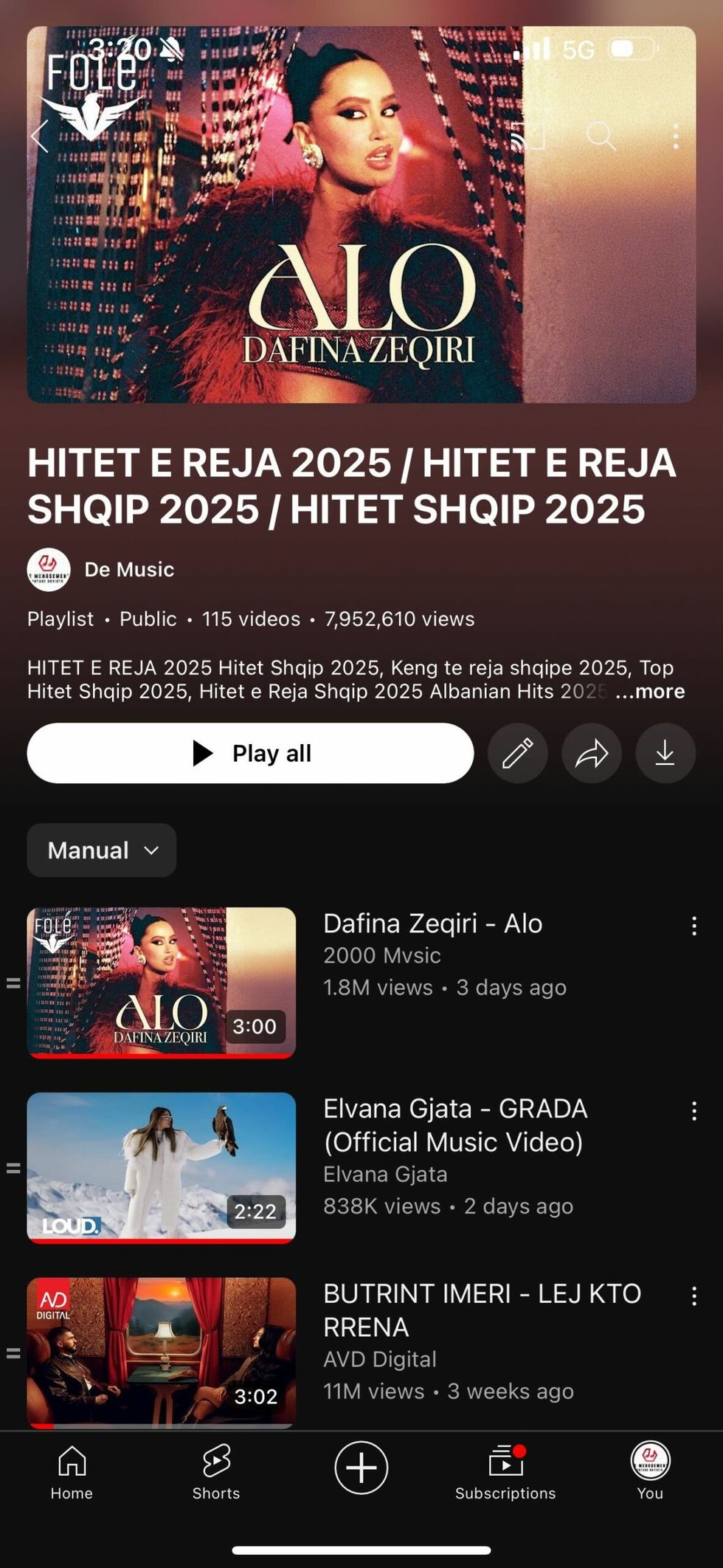723x1568 pixels.
Task: Expand the playlist description with ...more
Action: coord(651,692)
